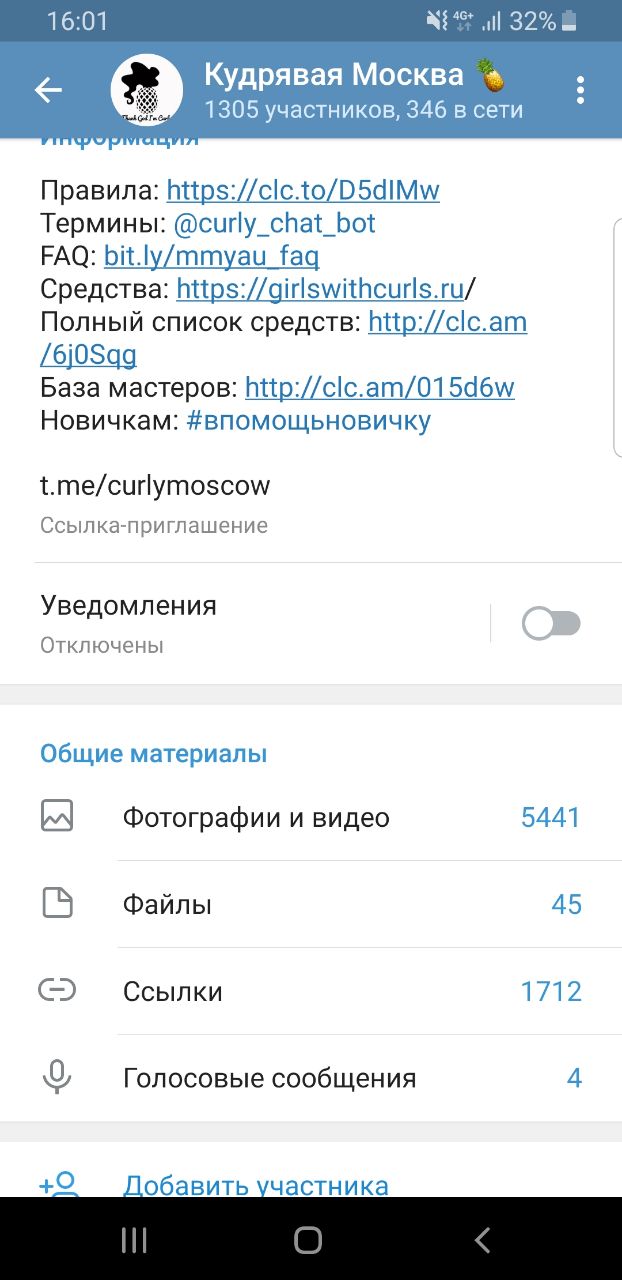Screen dimensions: 622x1280
Task: Tap the t.me/curlymoscow invite link
Action: (155, 486)
